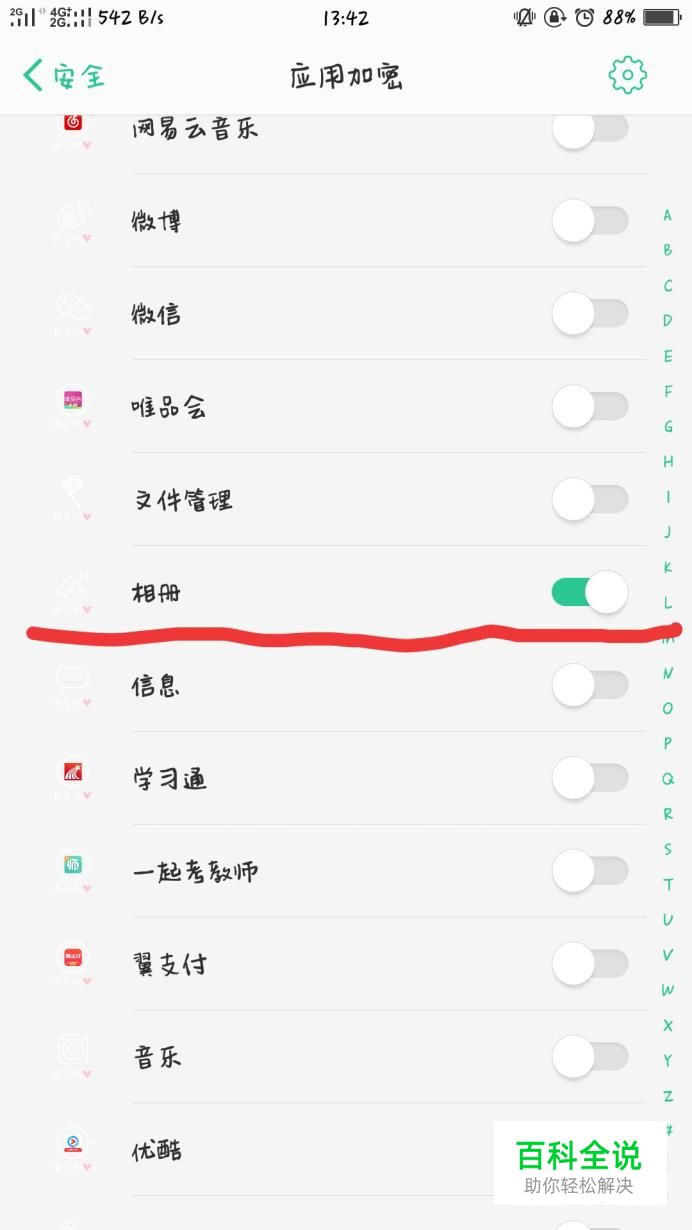Jump to letter W in index
This screenshot has width=692, height=1230.
click(667, 990)
